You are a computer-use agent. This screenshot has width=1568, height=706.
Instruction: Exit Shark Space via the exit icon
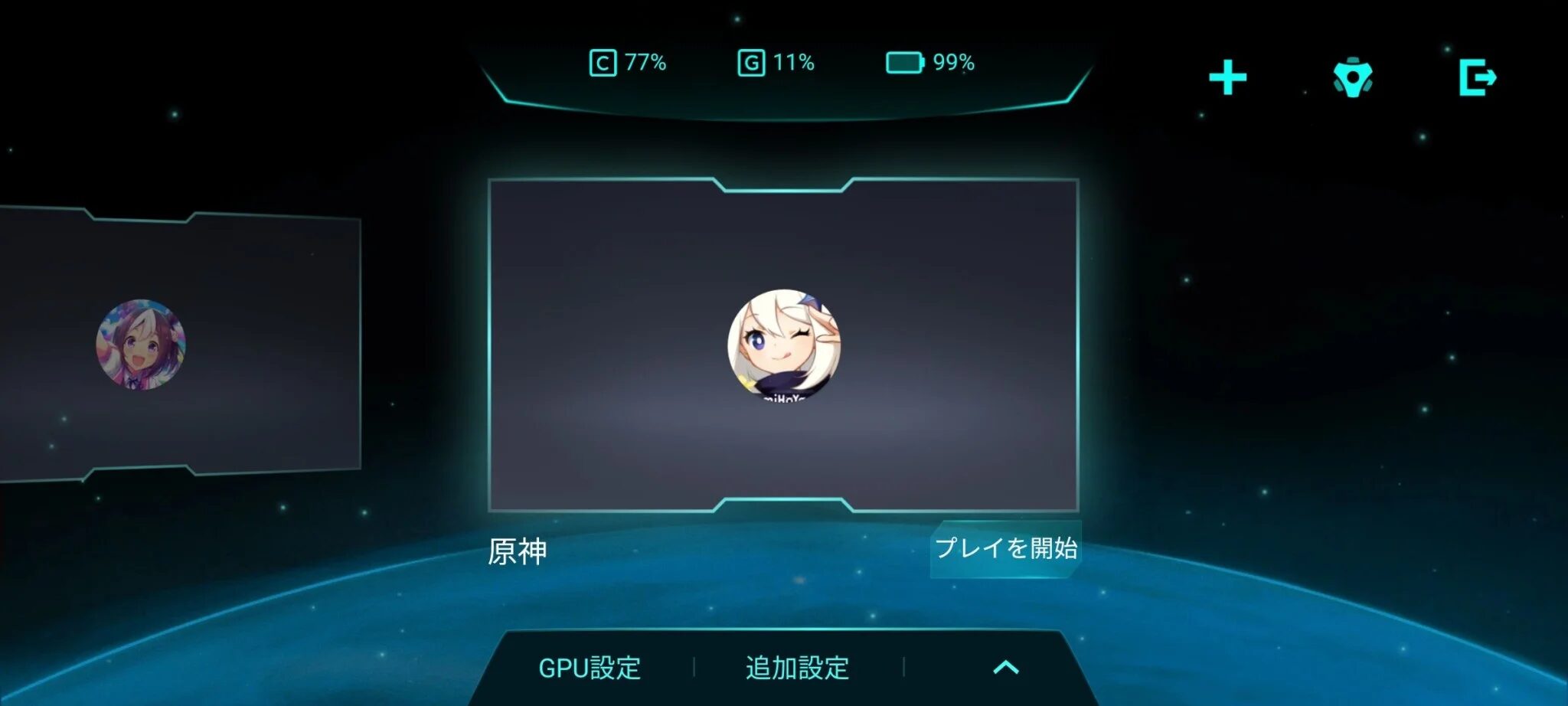point(1477,77)
